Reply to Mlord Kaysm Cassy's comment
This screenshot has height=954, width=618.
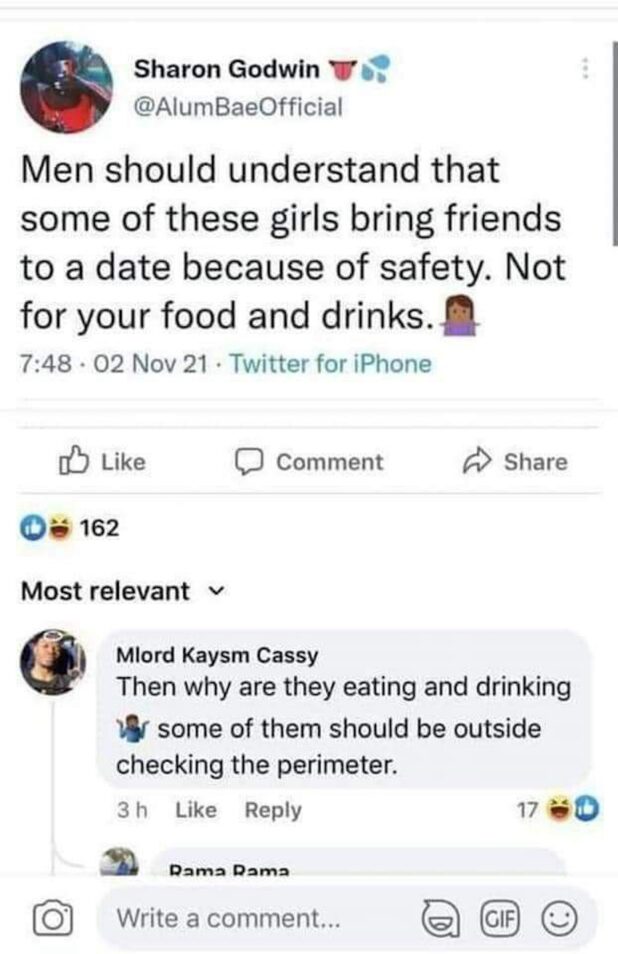click(272, 810)
